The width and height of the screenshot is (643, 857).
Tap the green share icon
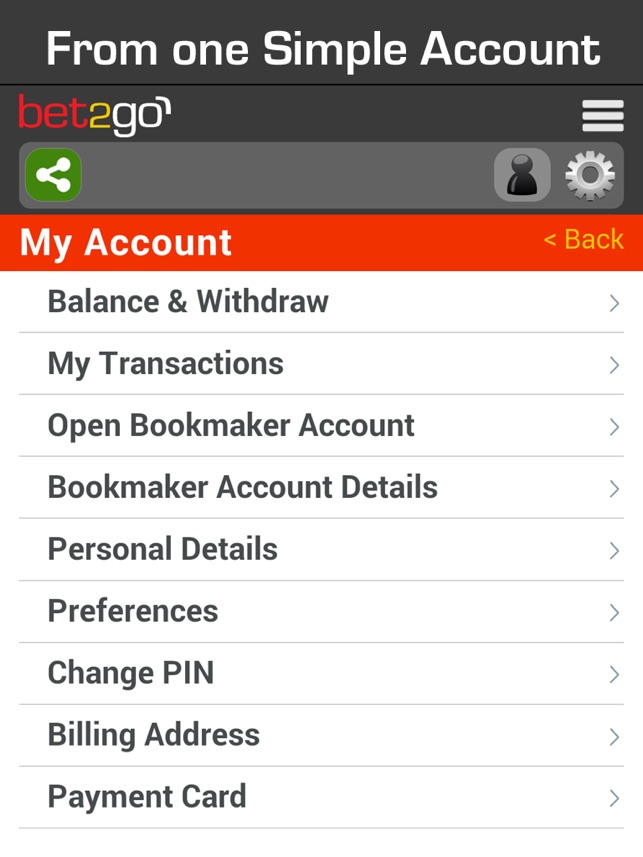53,175
